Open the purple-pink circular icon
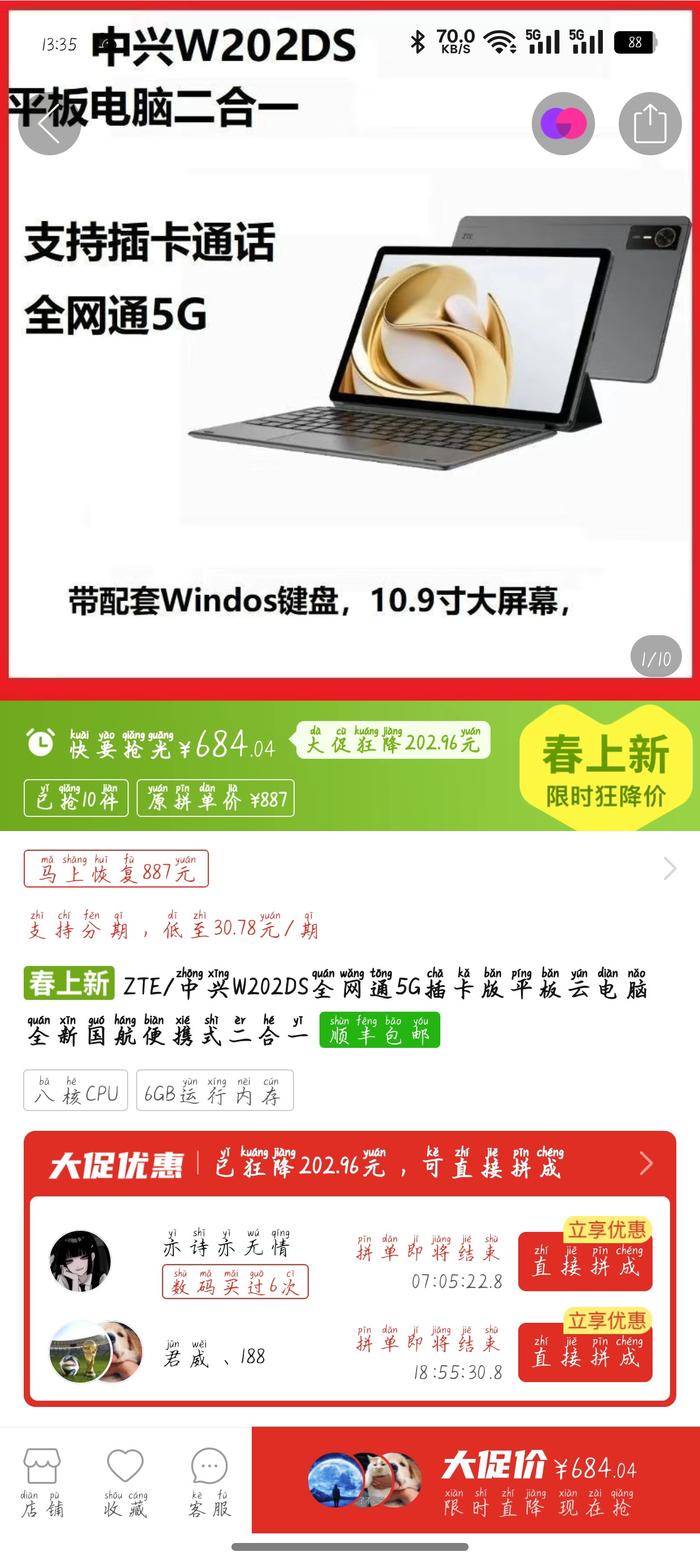Screen dimensions: 700x1565 [x=563, y=124]
